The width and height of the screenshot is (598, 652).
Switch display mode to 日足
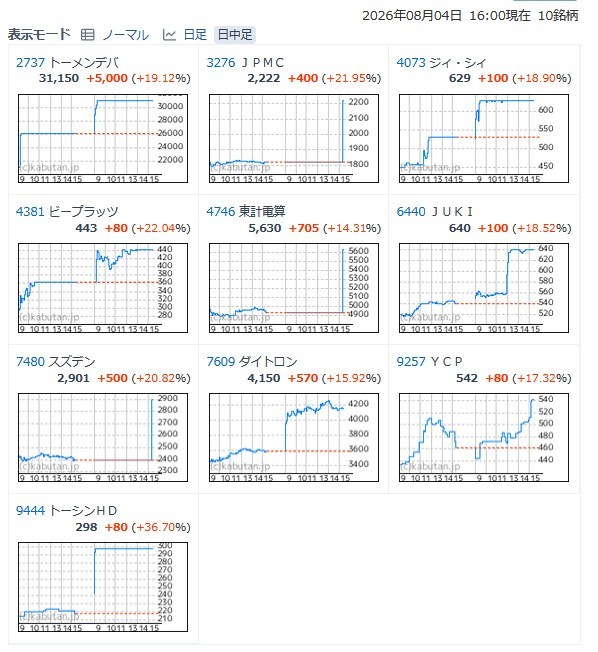185,35
